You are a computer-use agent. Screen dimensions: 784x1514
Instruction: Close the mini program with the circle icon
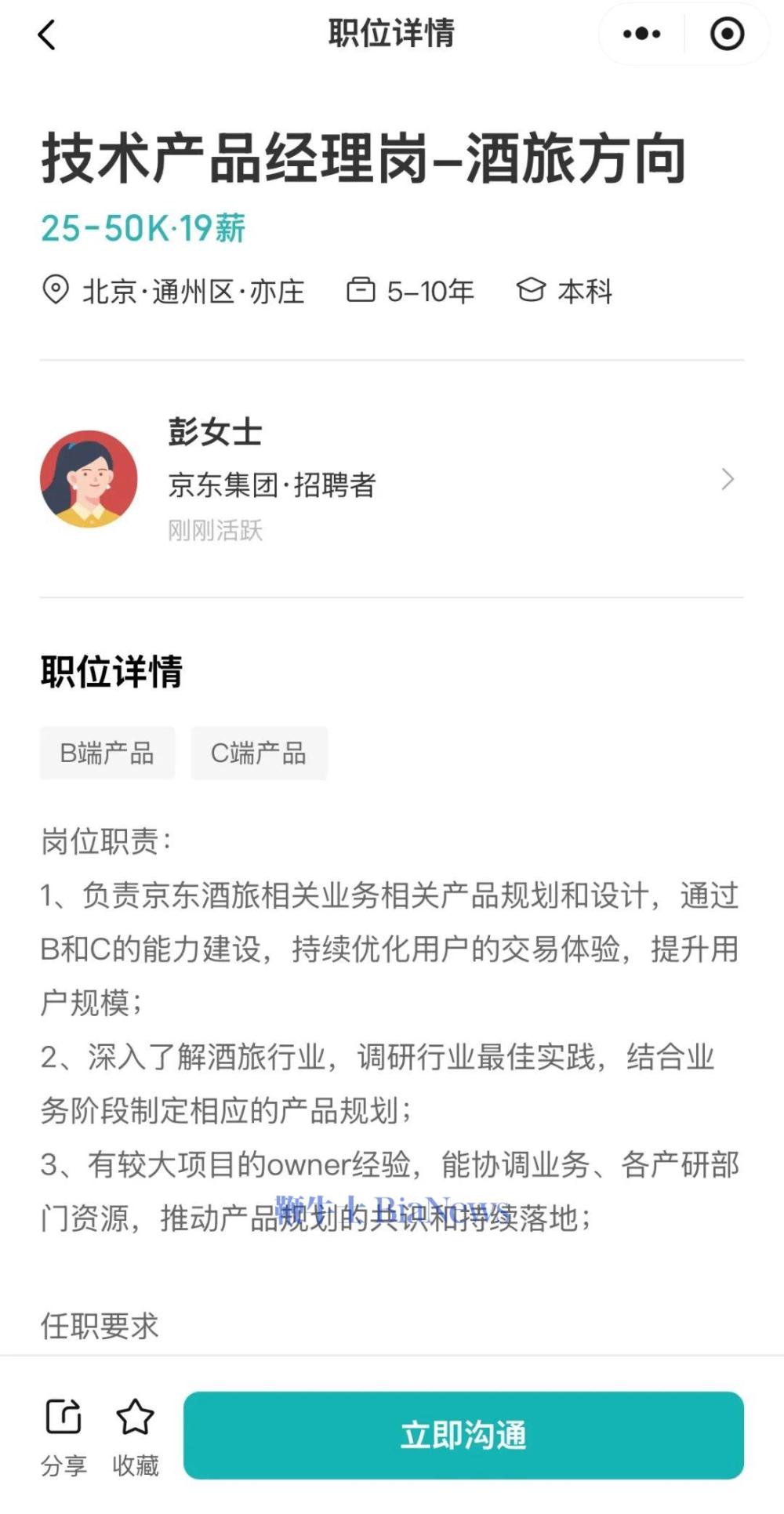(x=727, y=34)
